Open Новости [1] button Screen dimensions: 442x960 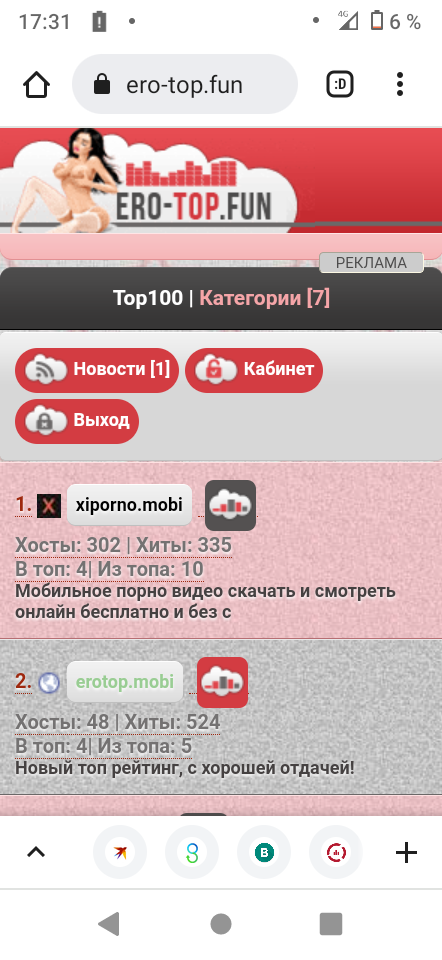coord(97,370)
